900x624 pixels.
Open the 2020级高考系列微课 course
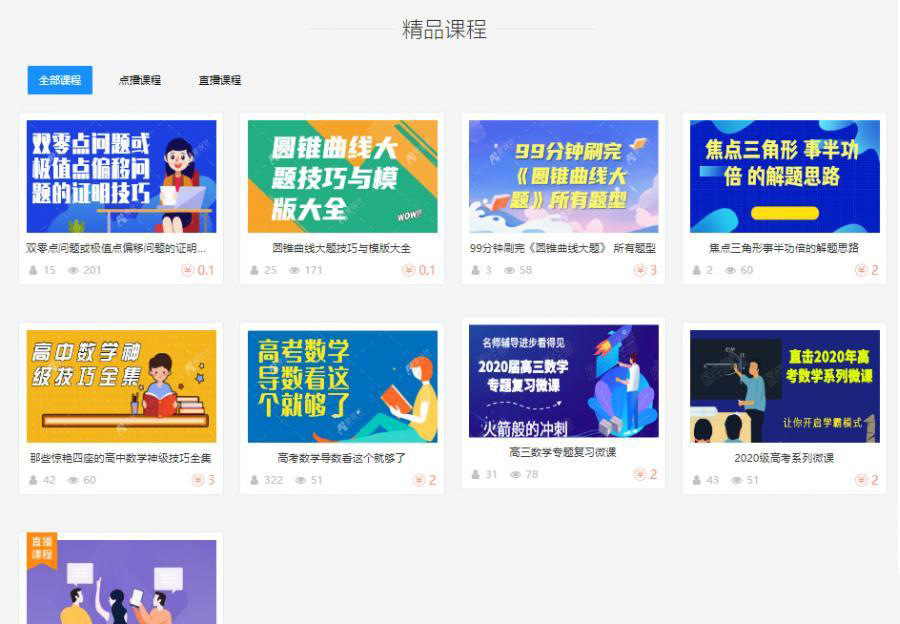coord(784,387)
